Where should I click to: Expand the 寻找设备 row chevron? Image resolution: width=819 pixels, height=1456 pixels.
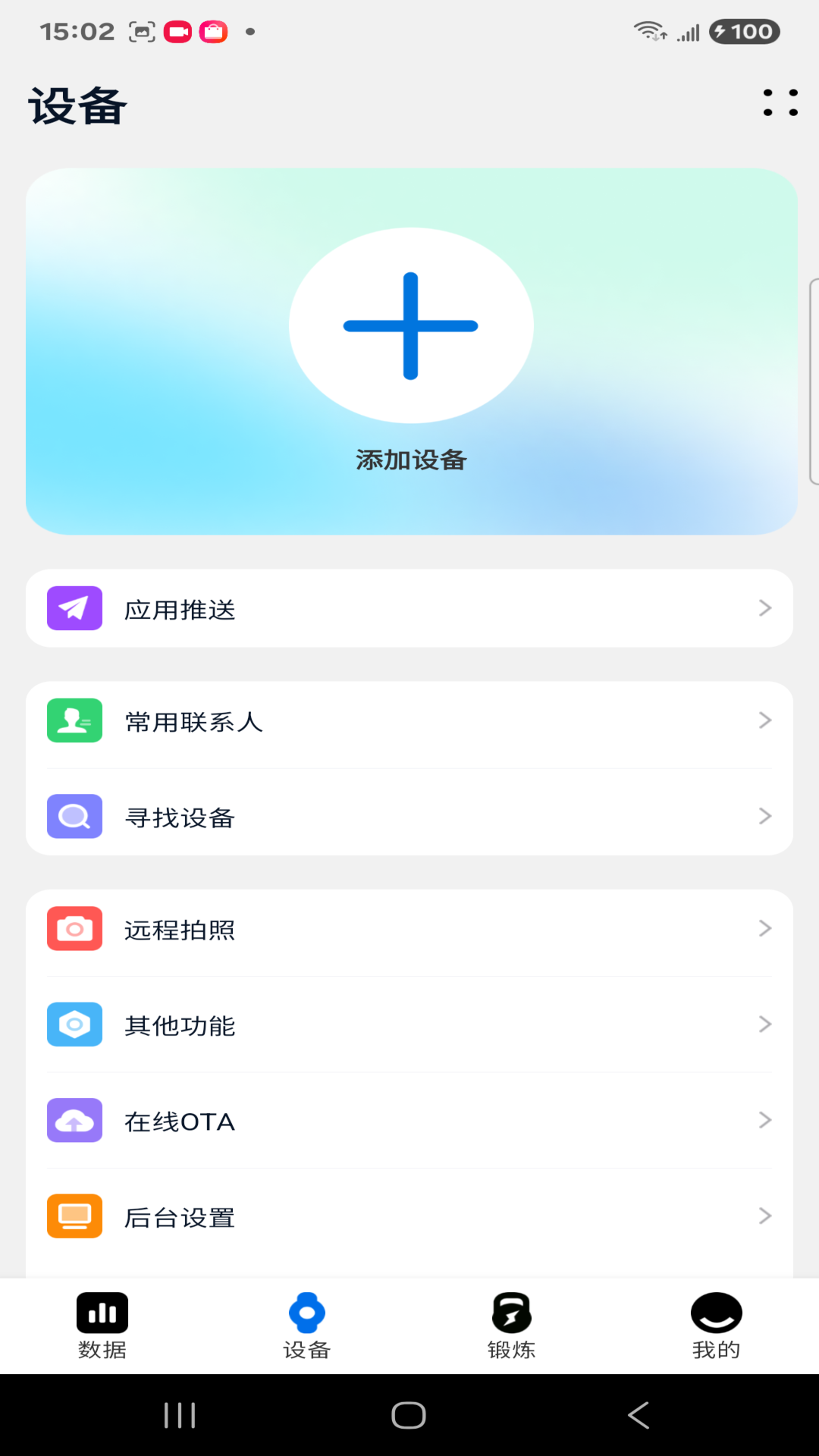click(x=764, y=816)
